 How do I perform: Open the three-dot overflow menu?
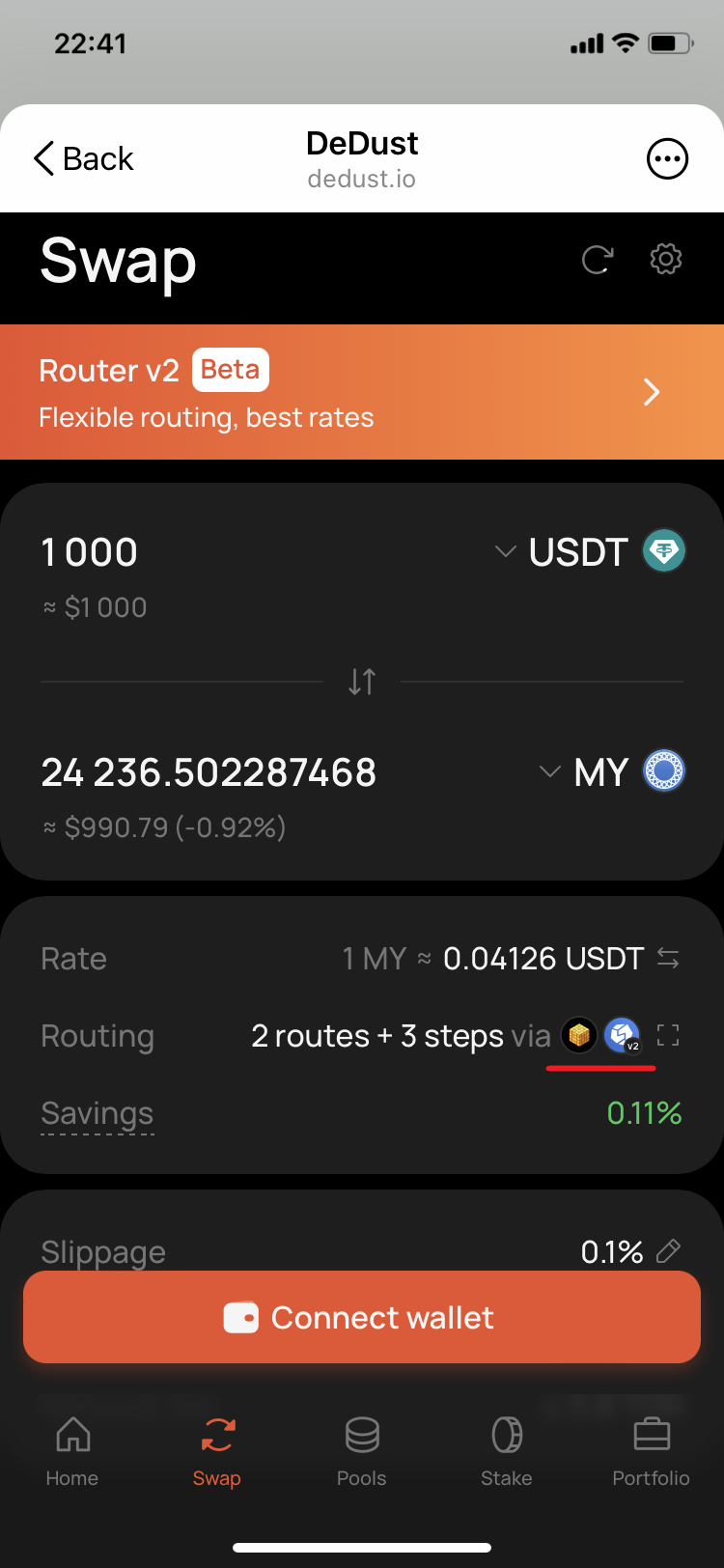pyautogui.click(x=666, y=159)
